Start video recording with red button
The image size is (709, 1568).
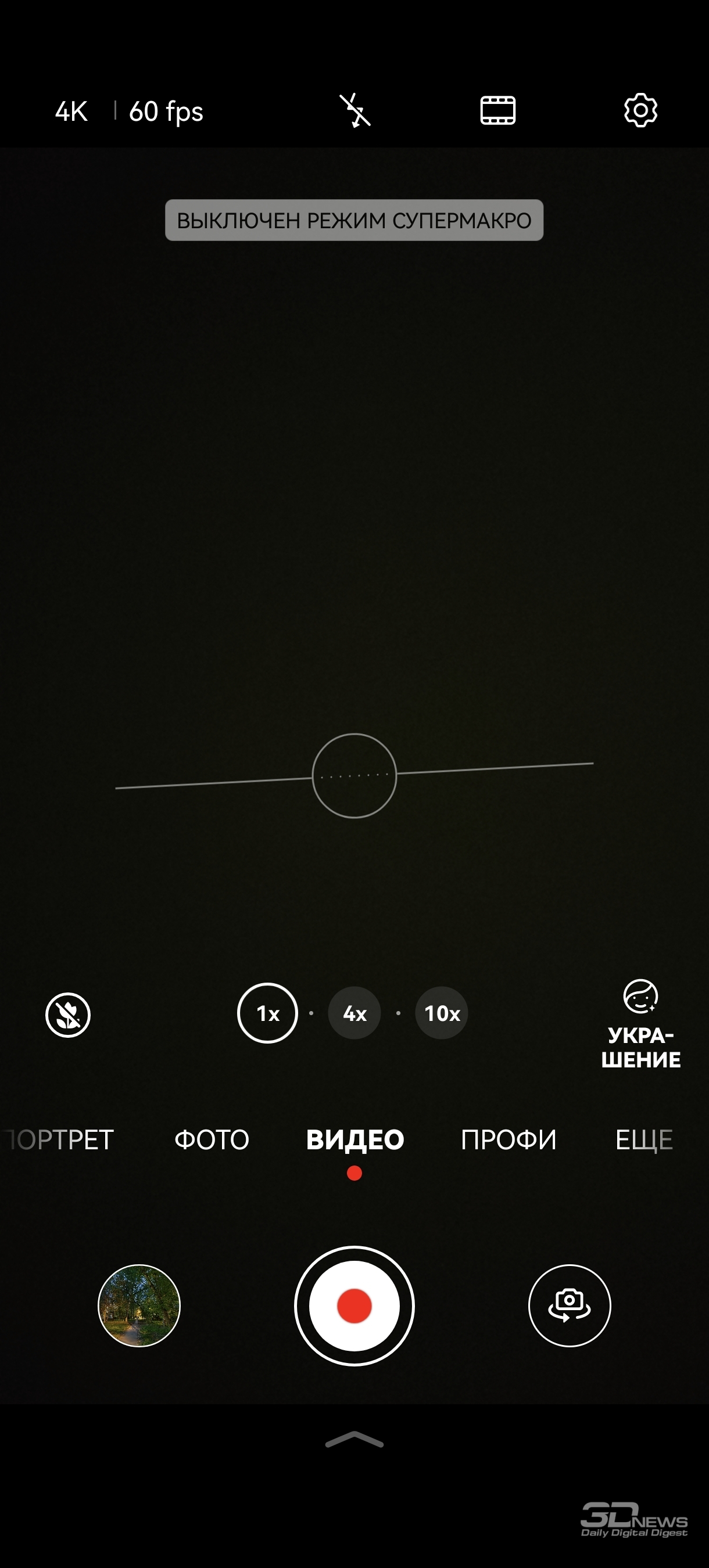coord(354,1306)
